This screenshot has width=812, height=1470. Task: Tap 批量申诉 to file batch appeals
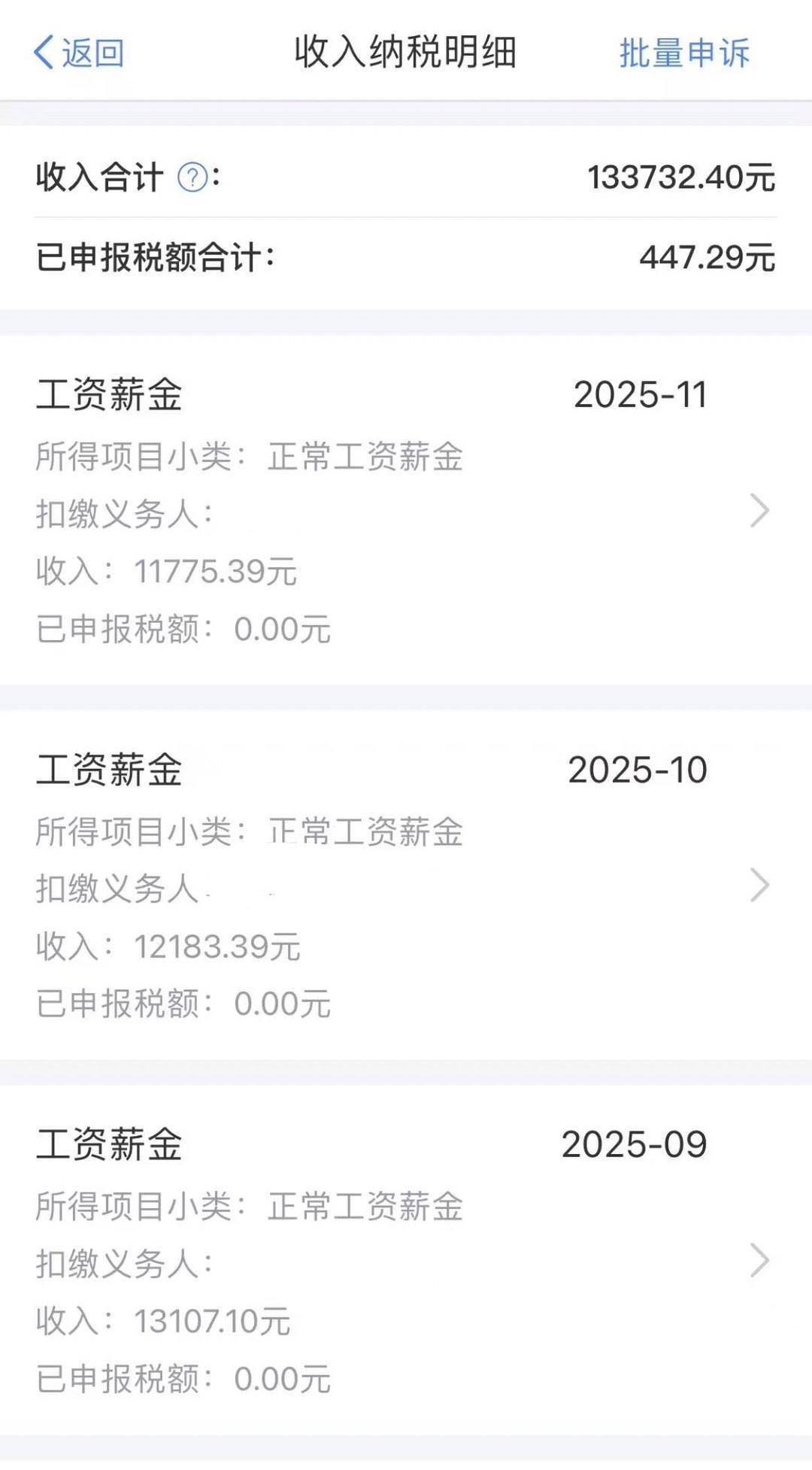click(x=683, y=53)
